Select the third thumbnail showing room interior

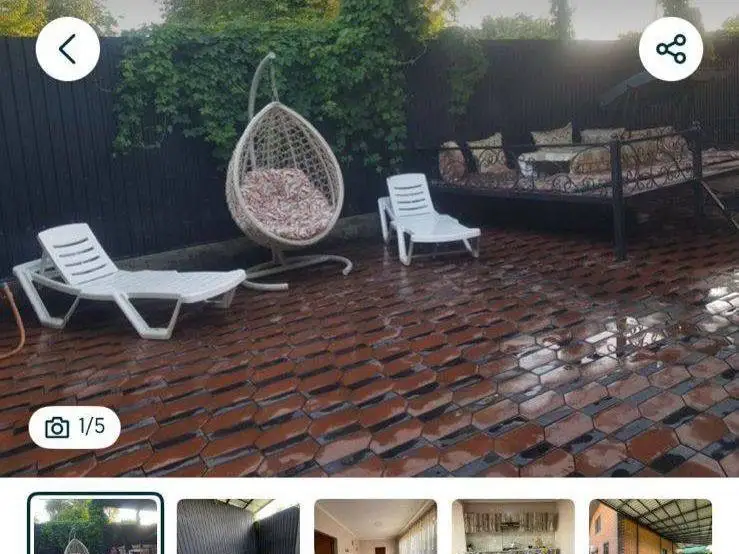(x=375, y=527)
